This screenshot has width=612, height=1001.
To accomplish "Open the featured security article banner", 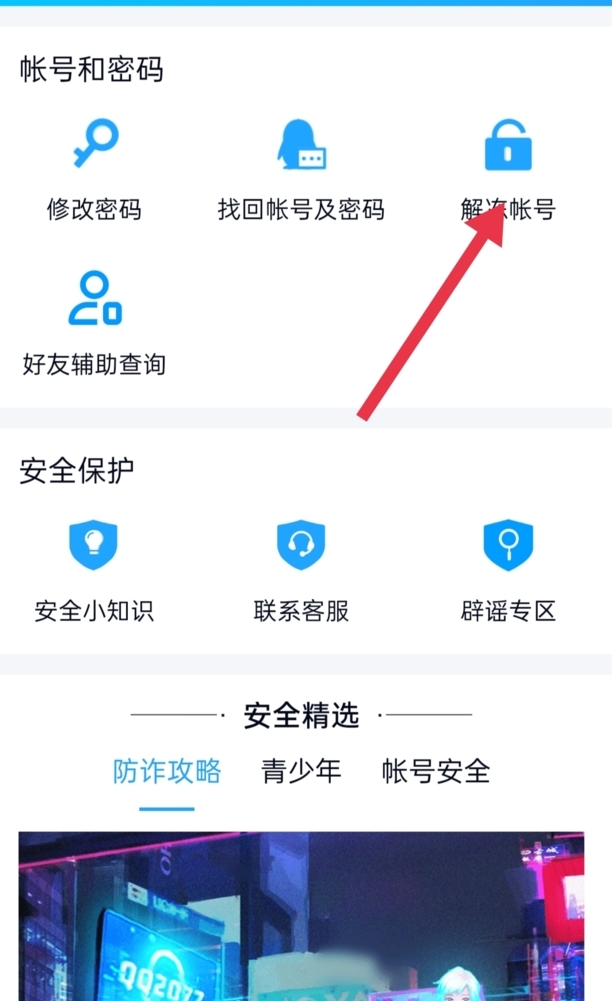I will pyautogui.click(x=301, y=915).
